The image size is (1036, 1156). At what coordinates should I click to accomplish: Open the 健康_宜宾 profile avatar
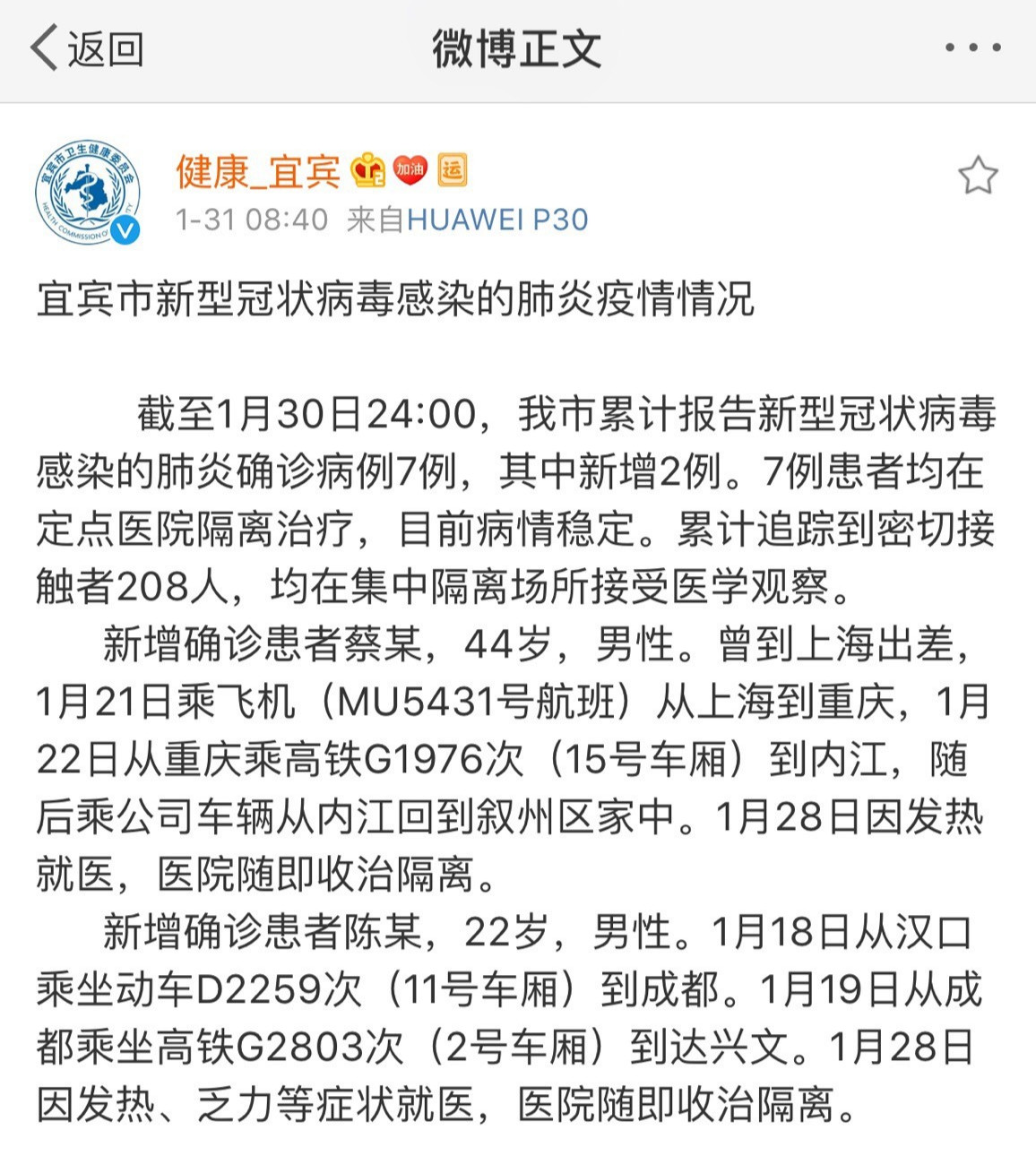pyautogui.click(x=88, y=192)
